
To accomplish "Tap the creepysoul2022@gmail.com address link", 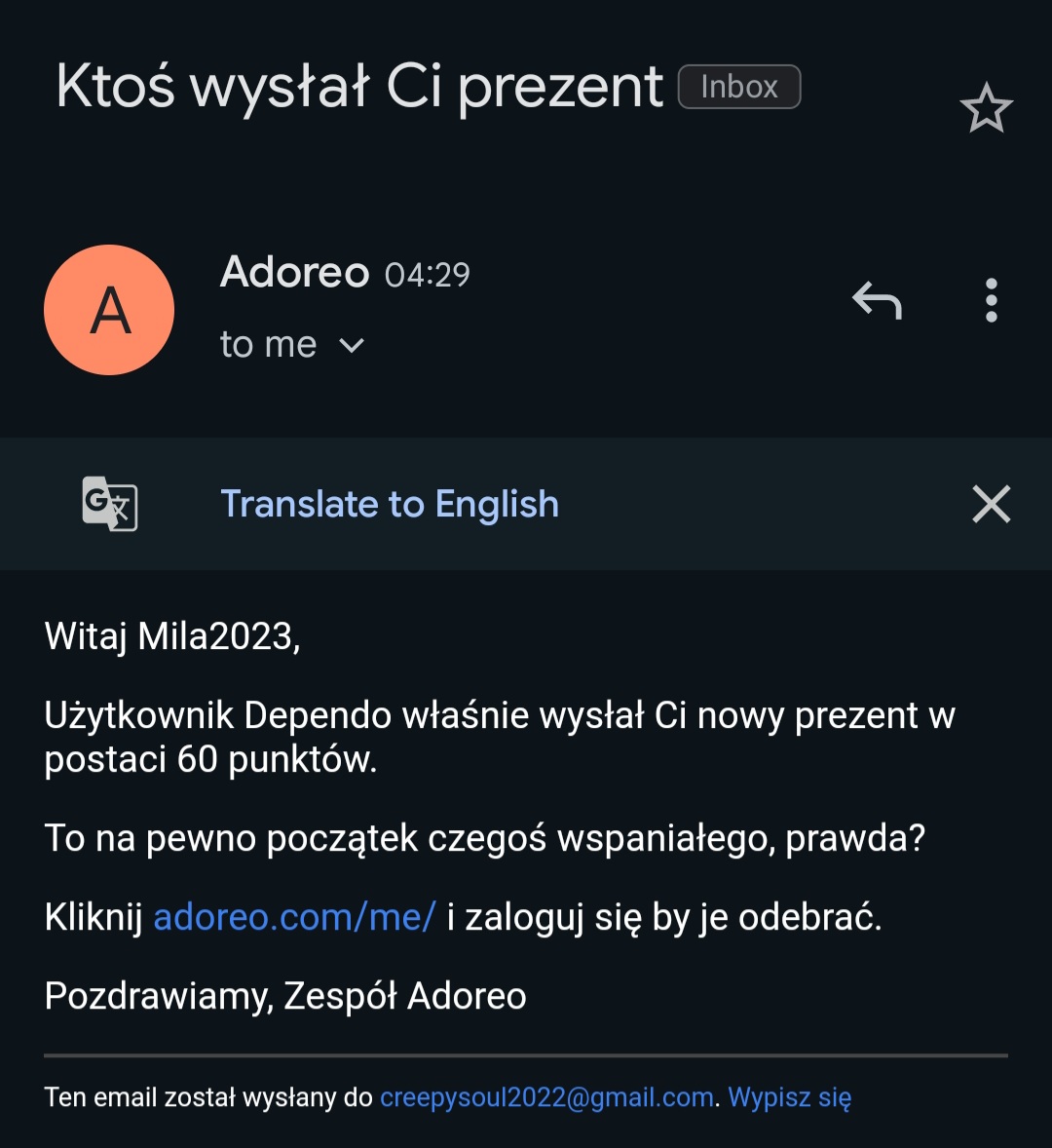I will click(546, 1097).
